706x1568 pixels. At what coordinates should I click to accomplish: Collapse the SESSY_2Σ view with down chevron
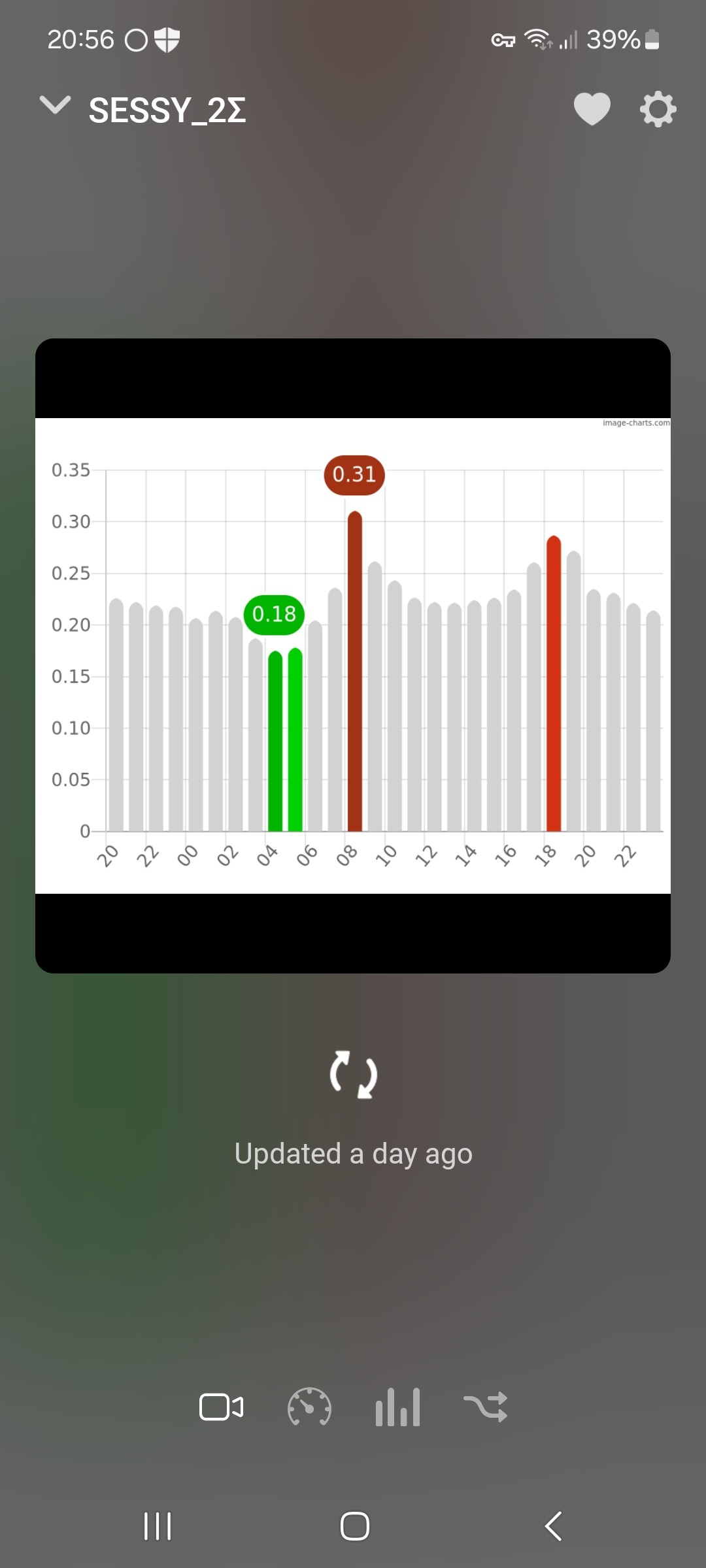click(x=55, y=105)
